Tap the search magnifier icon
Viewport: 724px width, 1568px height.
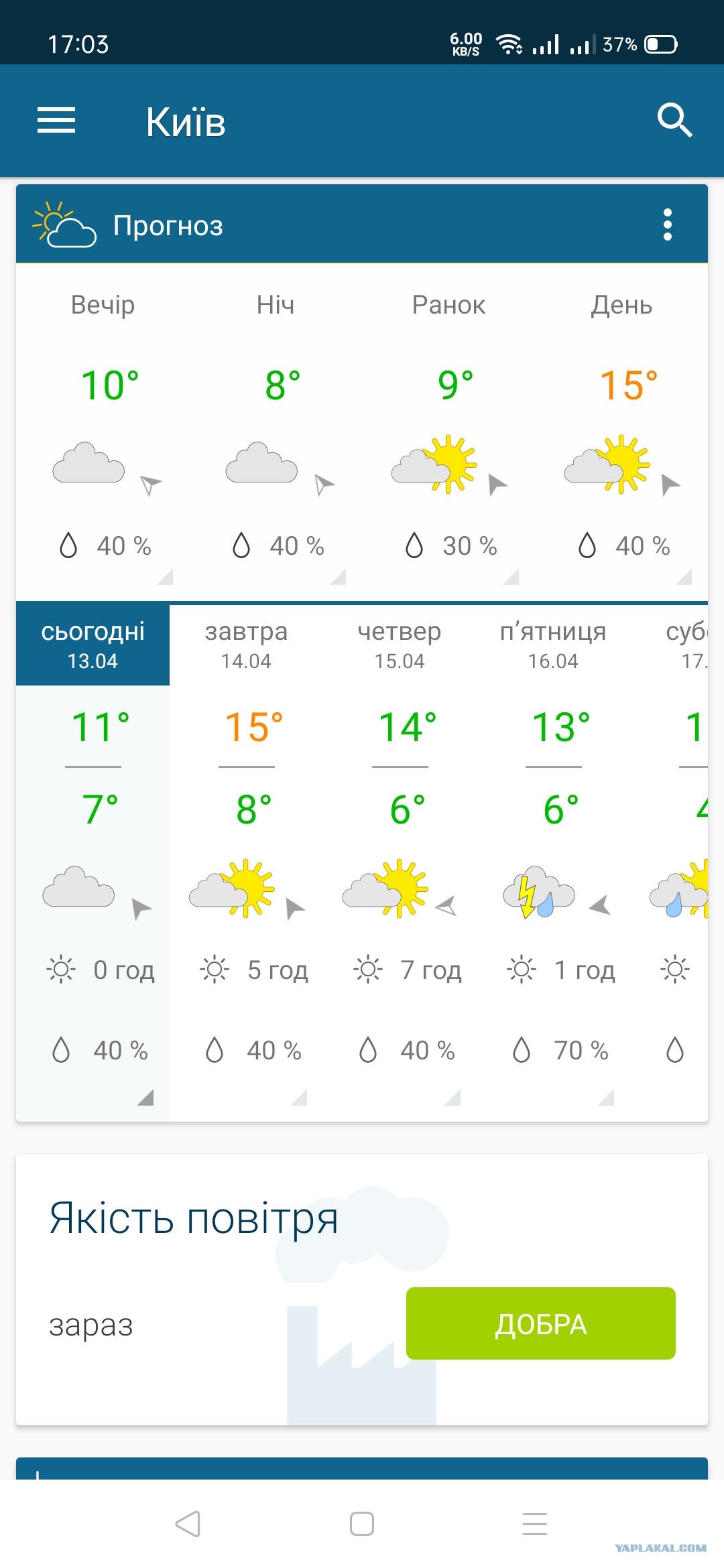pyautogui.click(x=674, y=121)
